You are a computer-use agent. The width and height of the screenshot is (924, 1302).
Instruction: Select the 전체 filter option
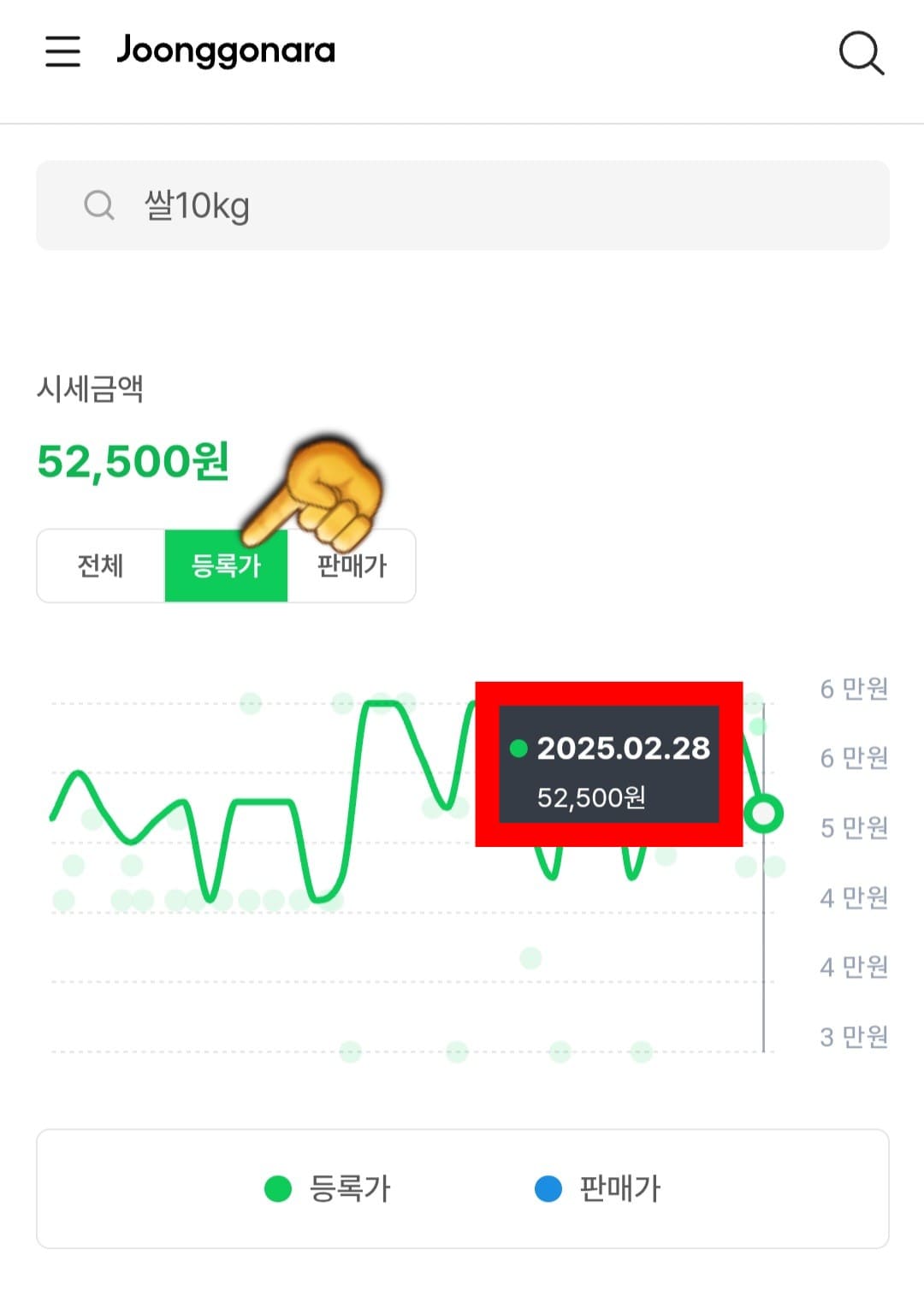point(99,565)
